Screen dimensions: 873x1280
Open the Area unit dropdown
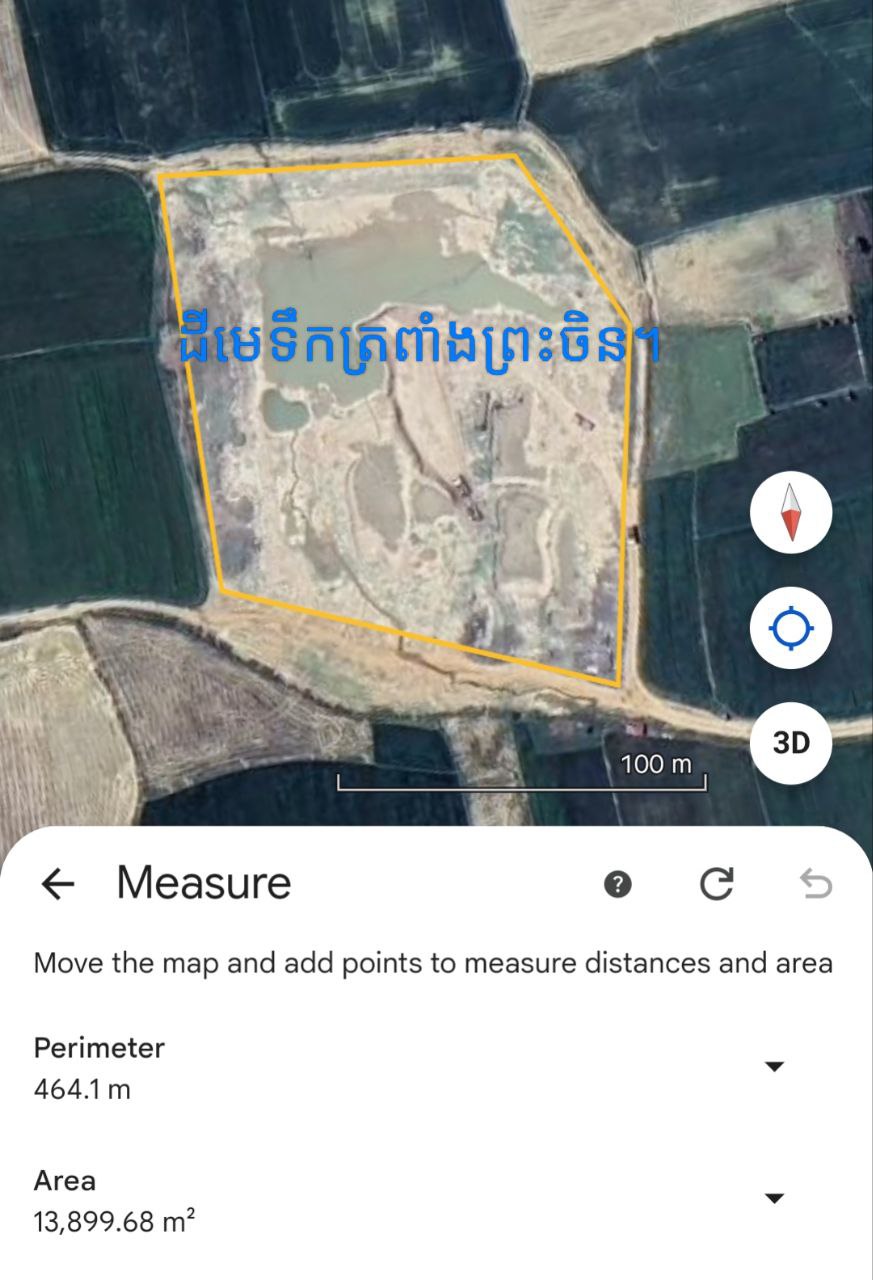point(774,1199)
